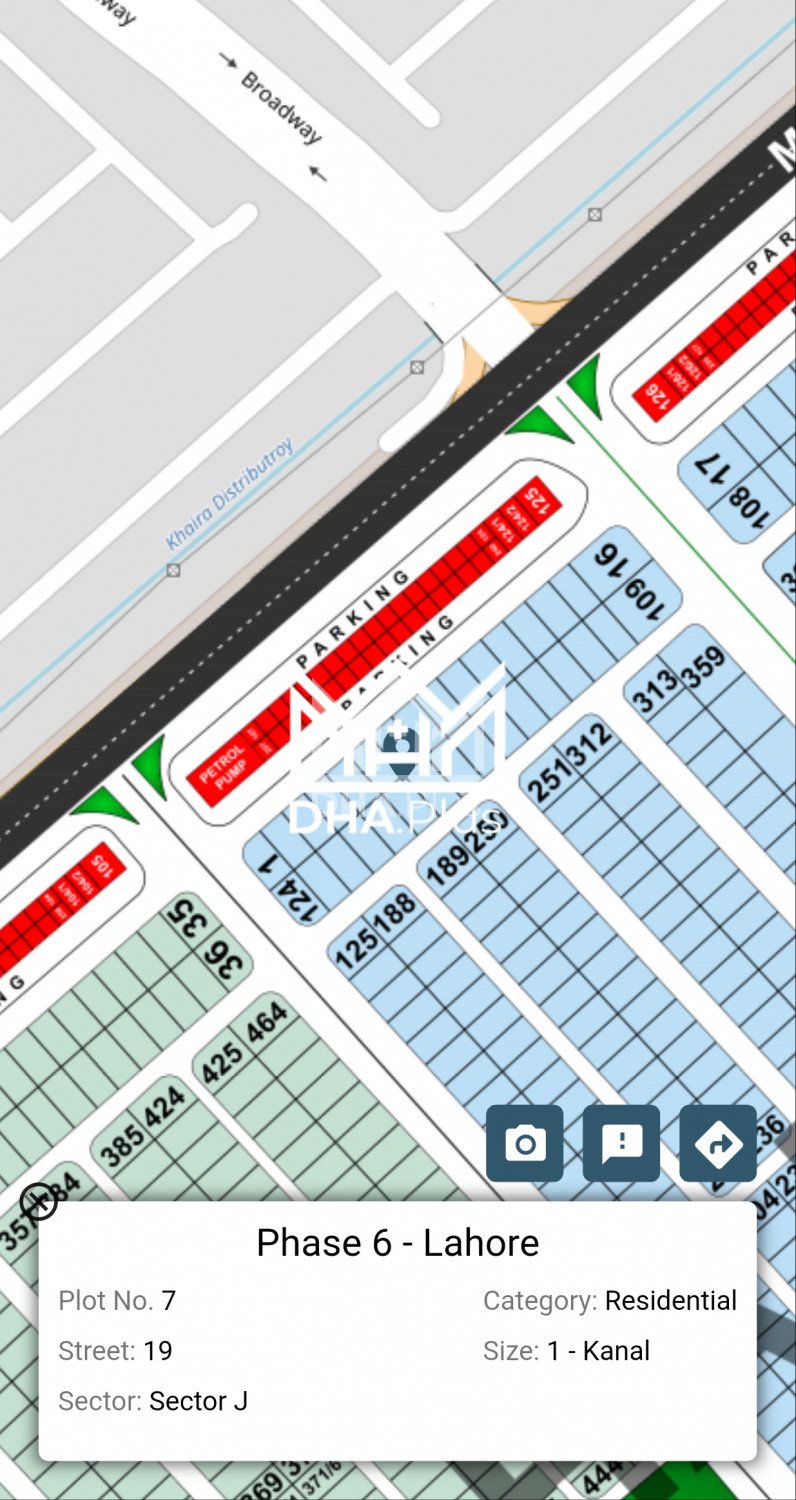The image size is (796, 1500).
Task: Tap the camera screenshot button
Action: point(525,1143)
